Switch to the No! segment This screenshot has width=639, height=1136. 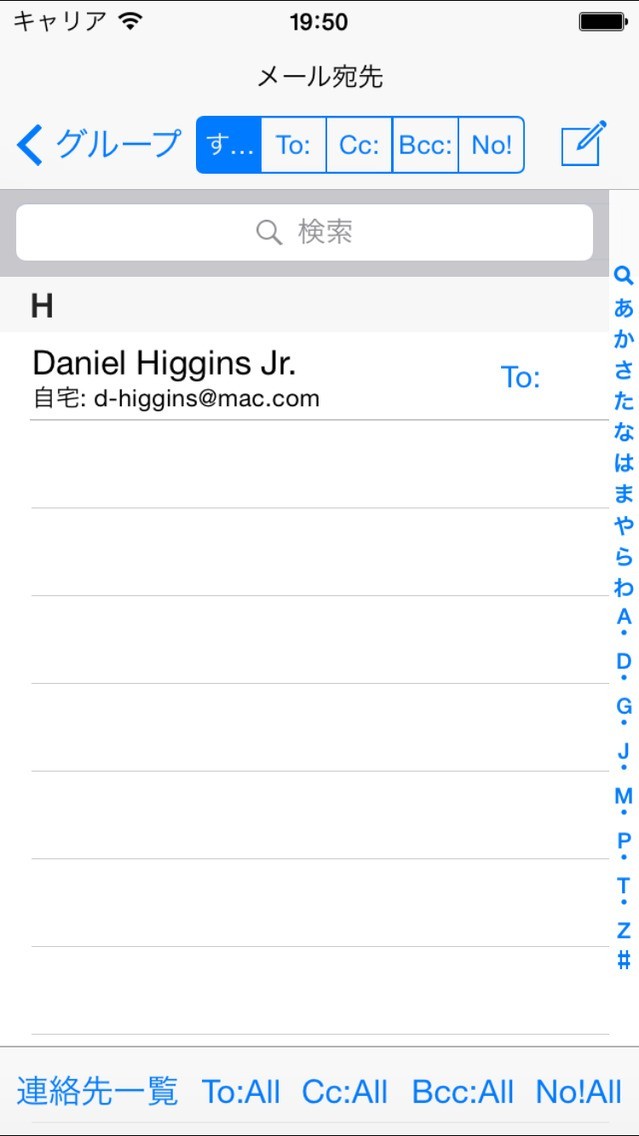491,145
